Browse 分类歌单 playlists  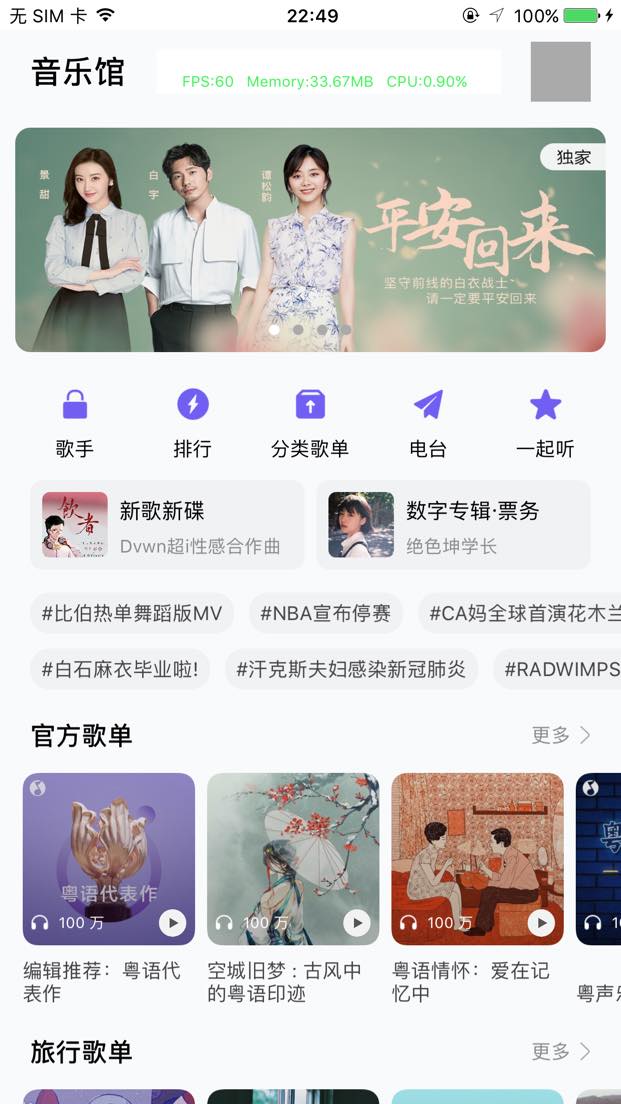(310, 423)
